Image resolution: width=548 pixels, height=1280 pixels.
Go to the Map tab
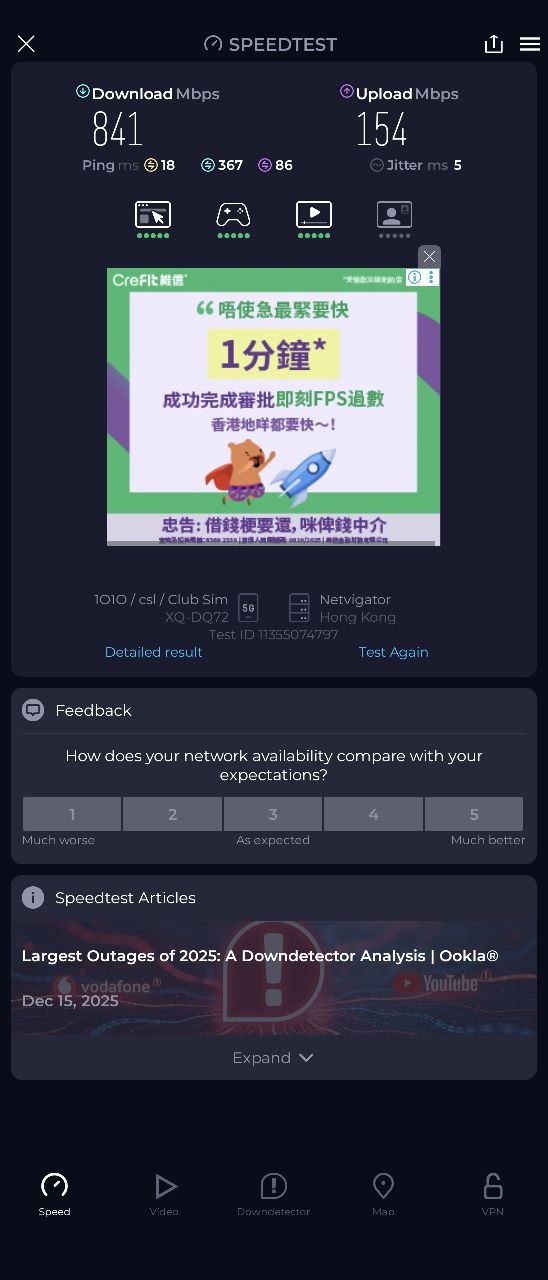click(383, 1194)
